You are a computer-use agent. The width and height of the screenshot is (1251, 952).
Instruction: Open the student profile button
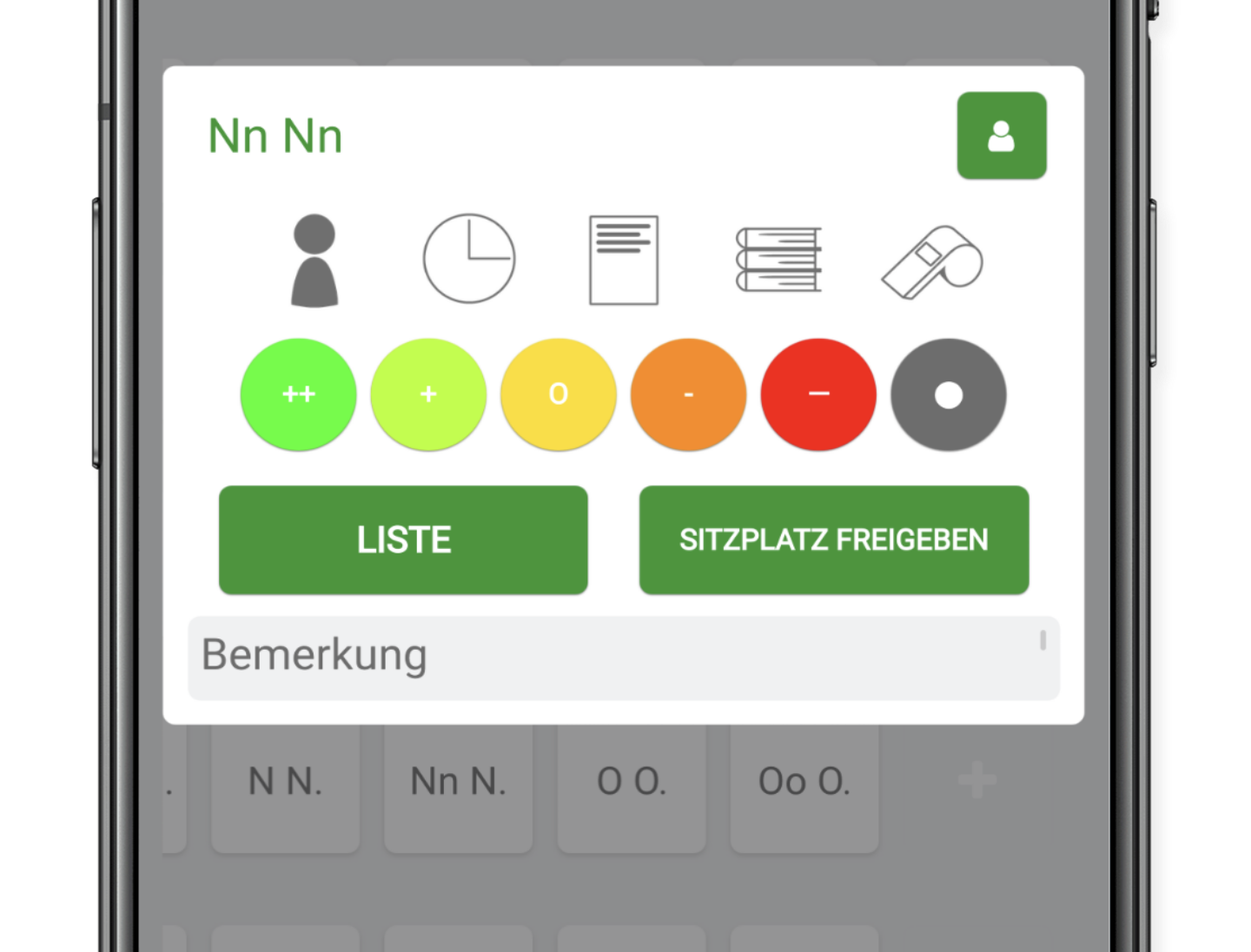point(1001,136)
